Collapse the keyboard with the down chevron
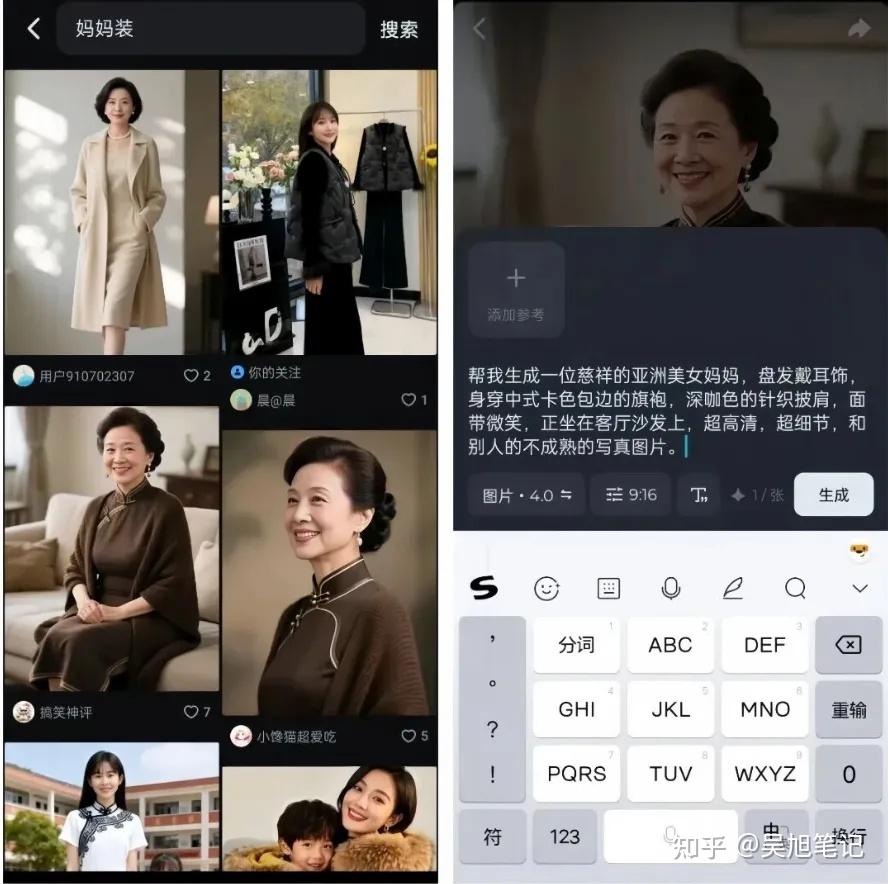Screen dimensions: 888x884 859,588
